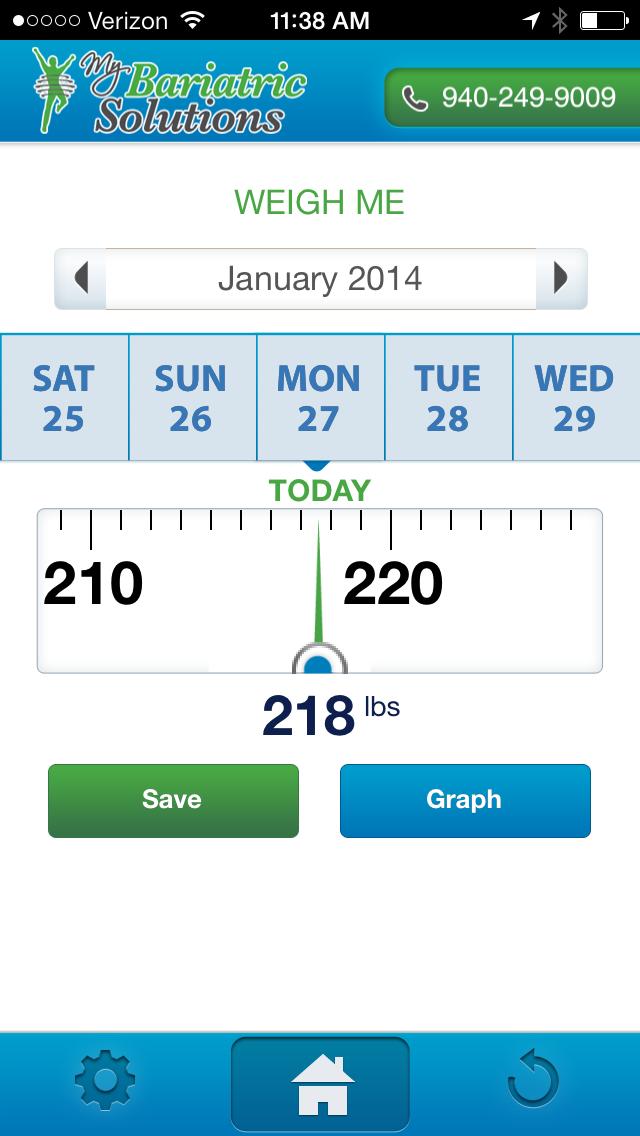Select Monday 27
Screen dimensions: 640x1136
click(319, 398)
